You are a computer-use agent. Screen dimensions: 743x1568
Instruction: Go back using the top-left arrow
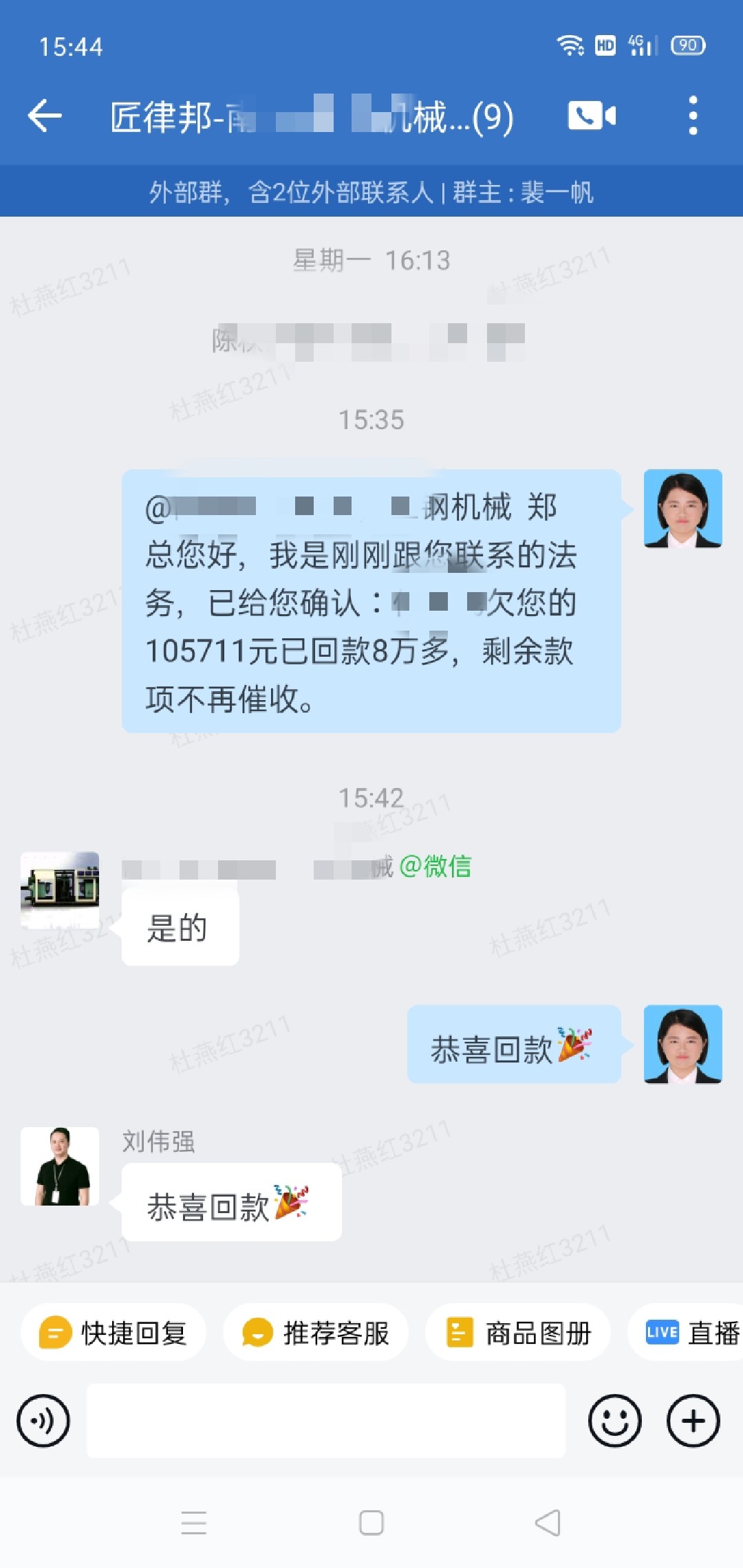click(x=45, y=116)
